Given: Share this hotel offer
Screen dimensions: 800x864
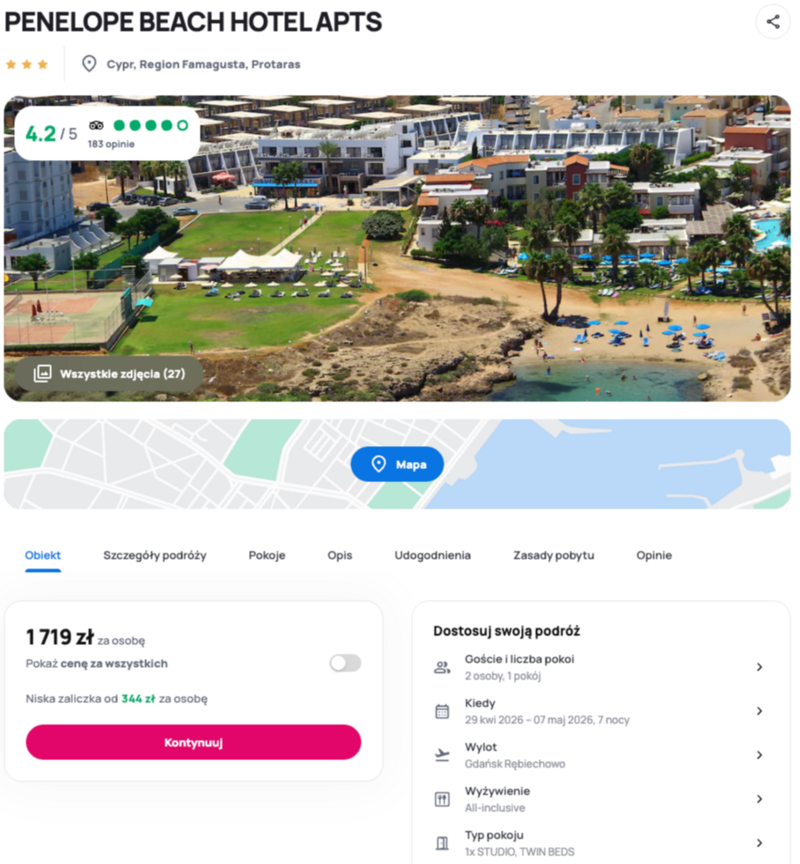Looking at the screenshot, I should [x=772, y=22].
